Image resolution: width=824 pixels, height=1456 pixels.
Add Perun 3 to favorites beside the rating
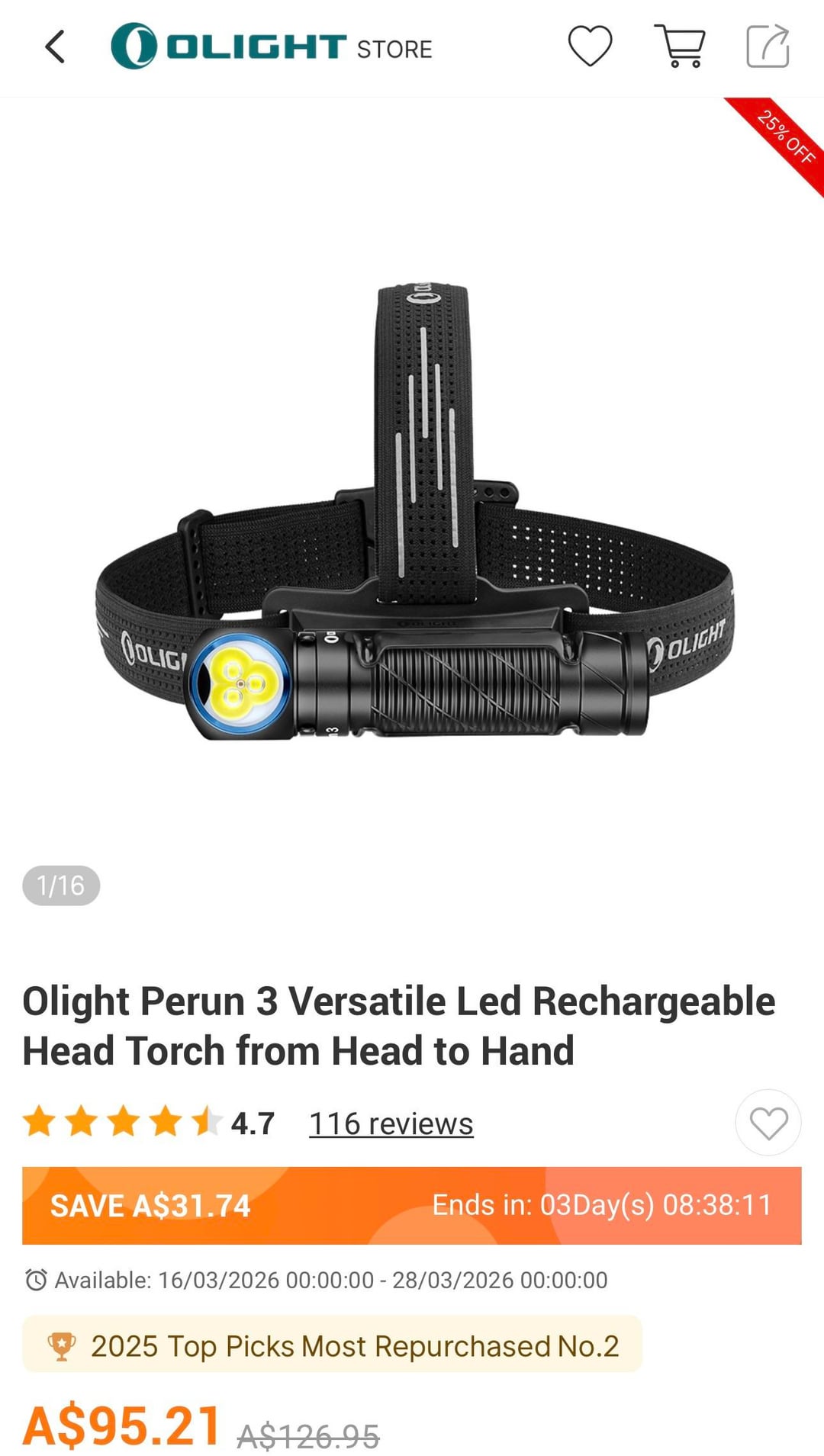(x=768, y=1123)
